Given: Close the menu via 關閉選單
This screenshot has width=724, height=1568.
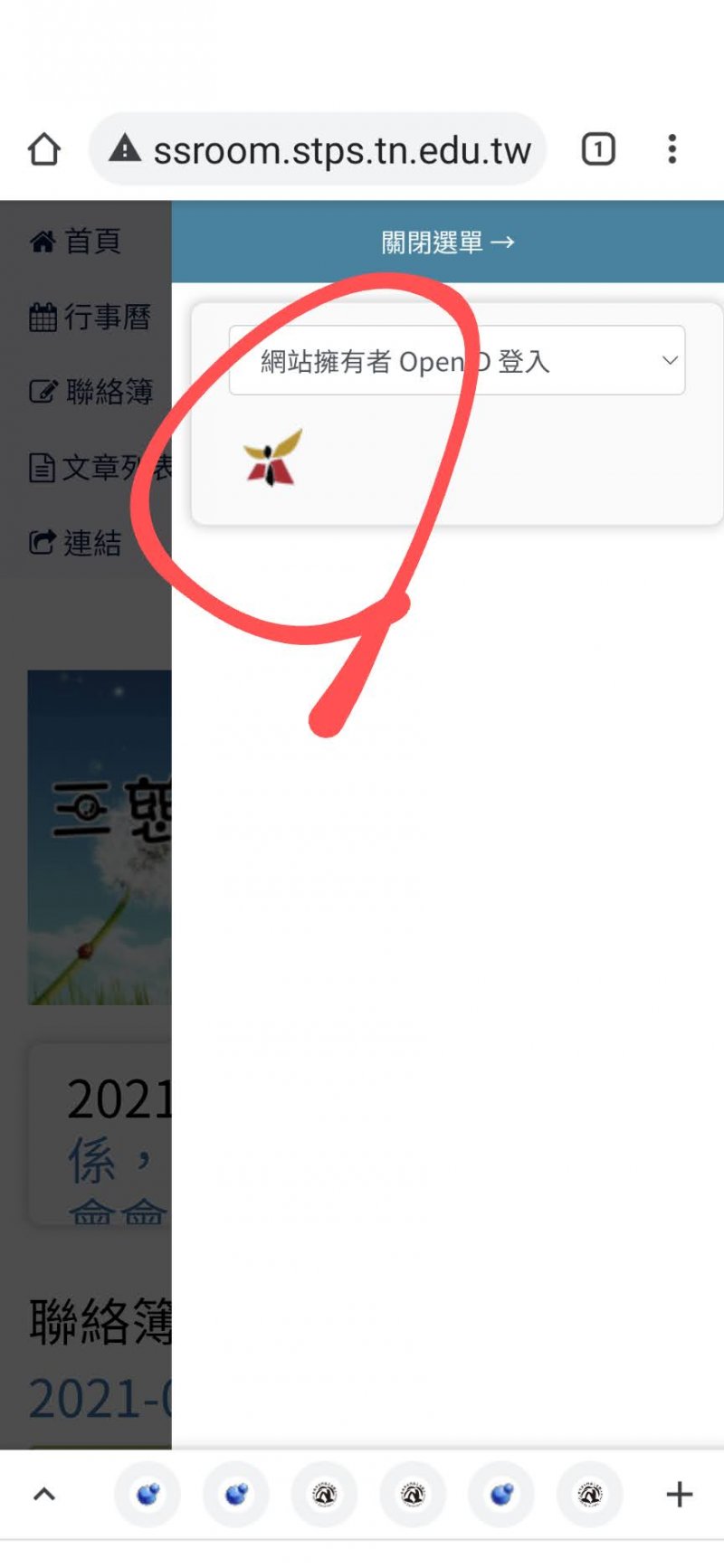Looking at the screenshot, I should [447, 242].
